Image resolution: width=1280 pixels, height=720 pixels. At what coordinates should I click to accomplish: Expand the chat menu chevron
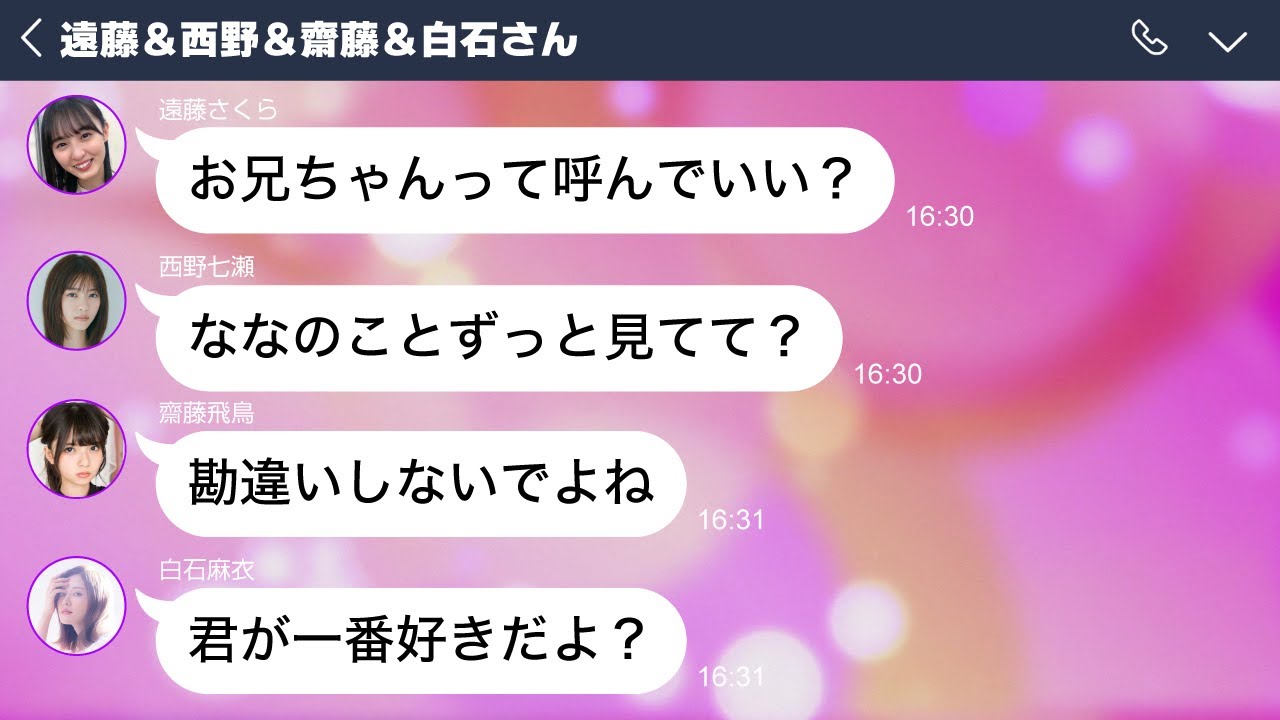(1227, 41)
